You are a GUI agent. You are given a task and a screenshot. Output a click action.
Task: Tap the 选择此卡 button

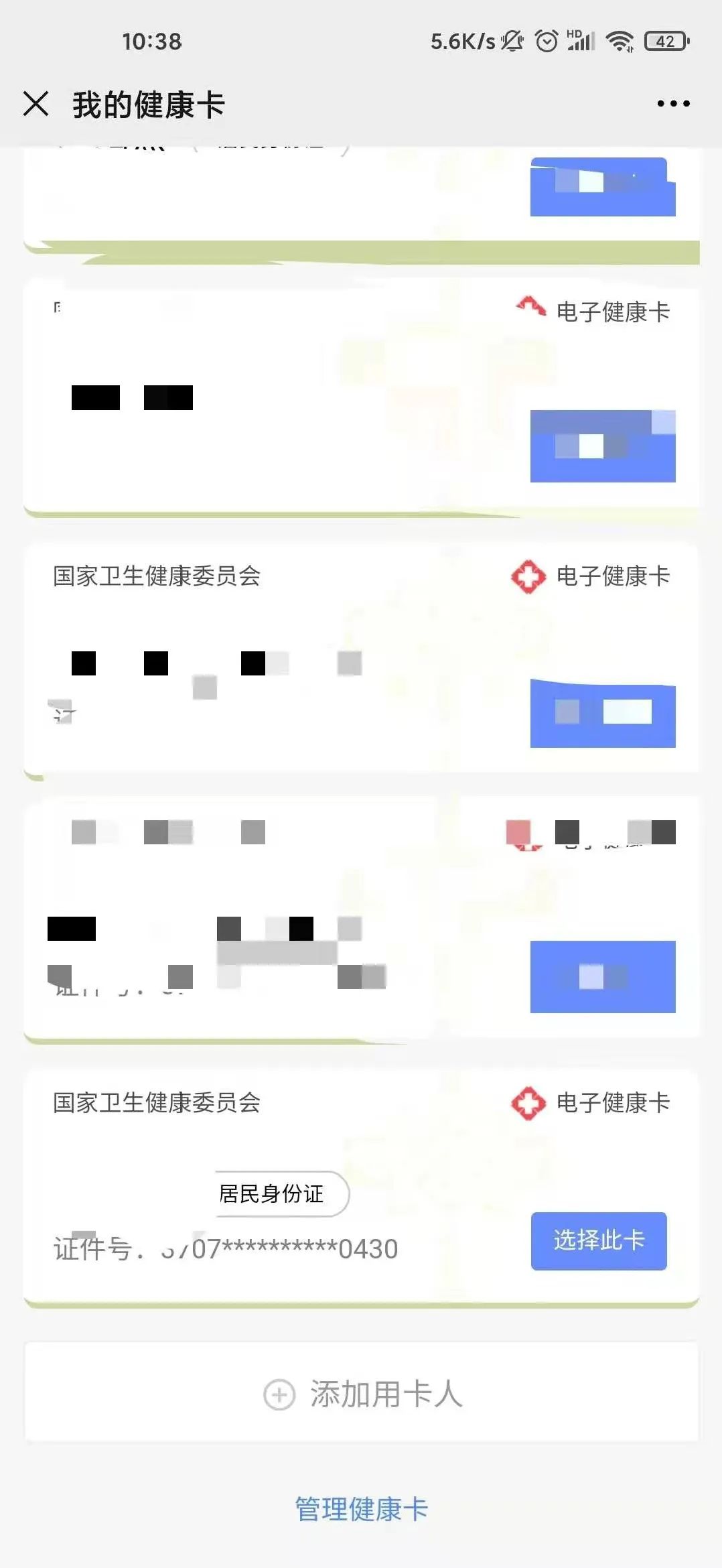[x=599, y=1240]
